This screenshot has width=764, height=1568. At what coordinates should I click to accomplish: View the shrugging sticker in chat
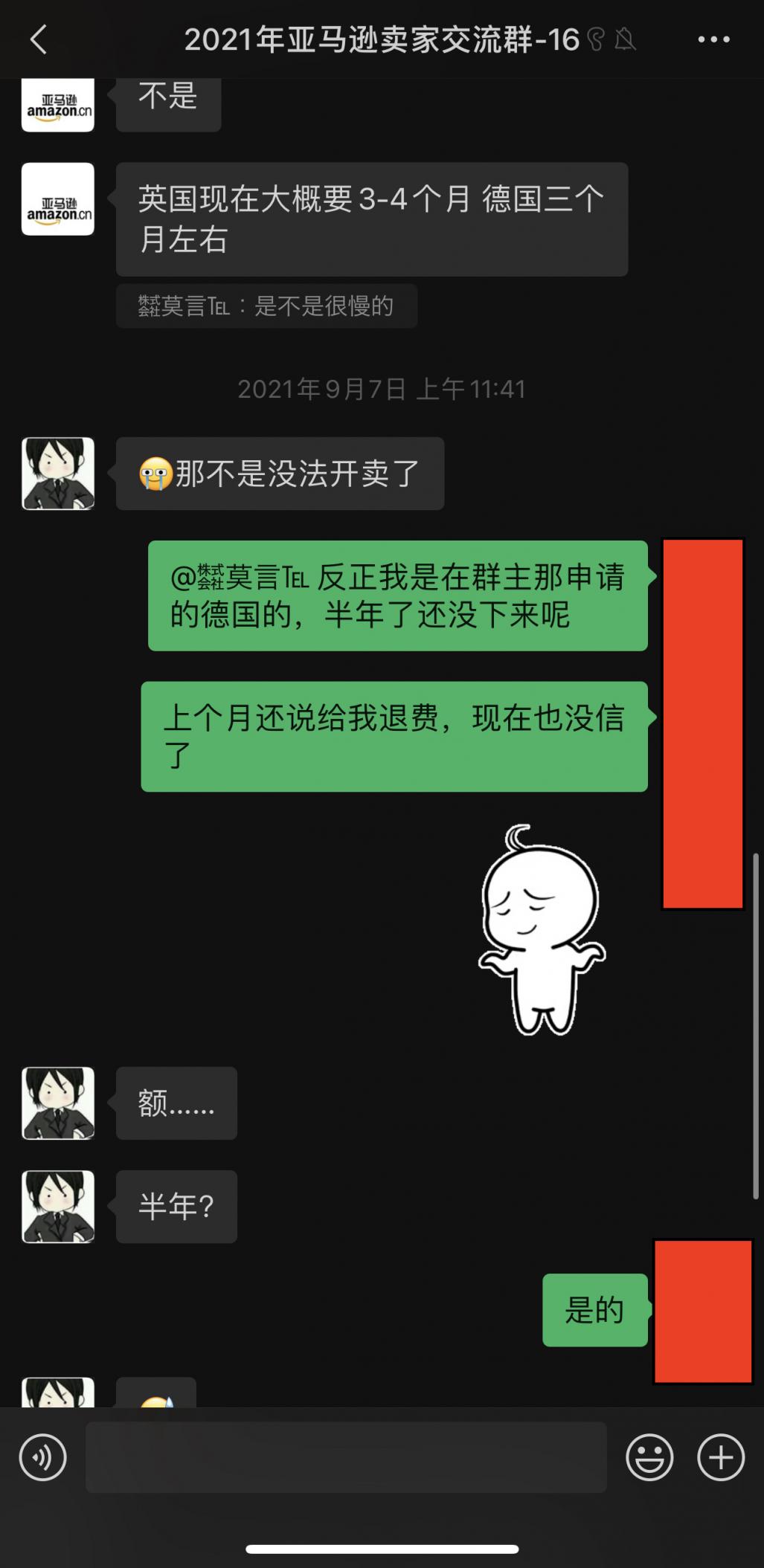[542, 929]
